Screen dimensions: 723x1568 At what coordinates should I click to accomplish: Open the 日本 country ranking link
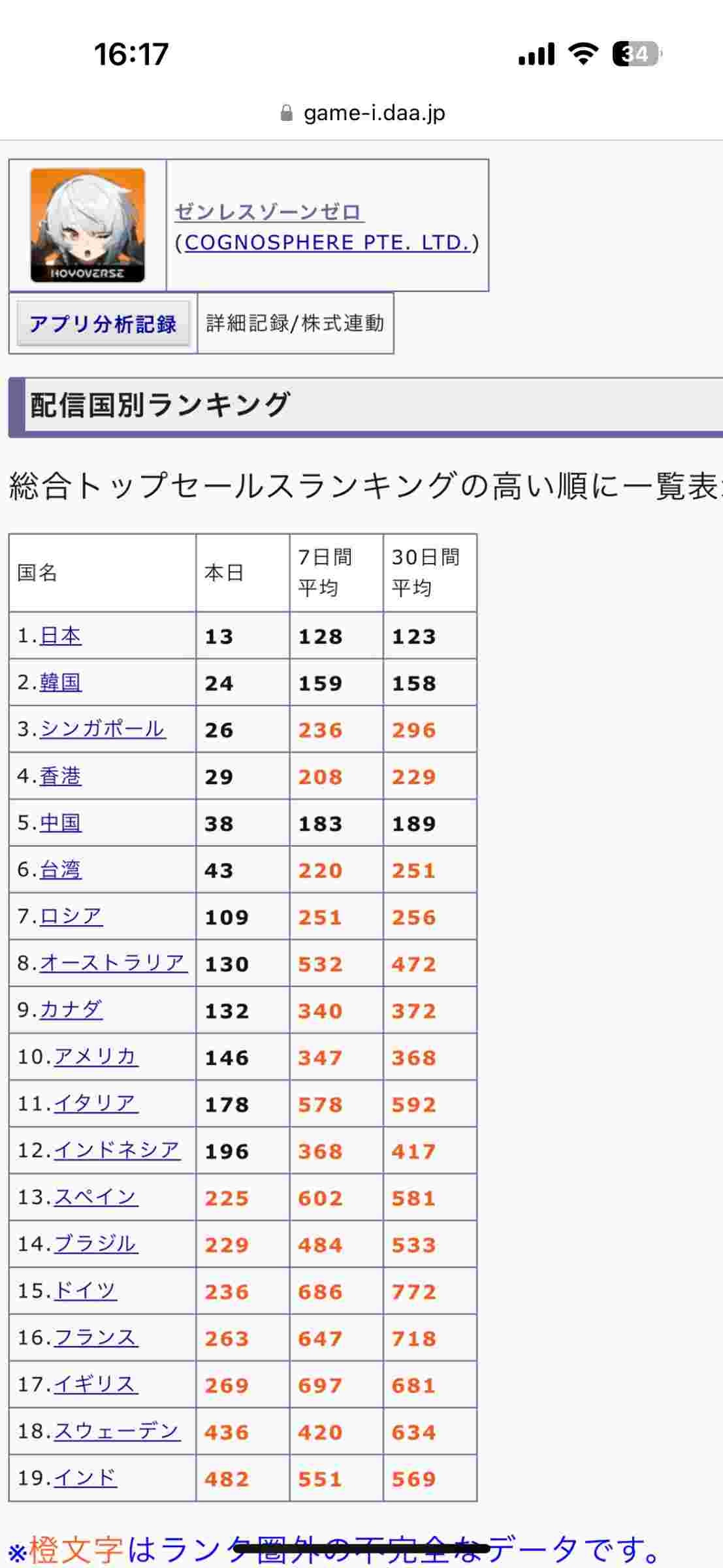[61, 636]
